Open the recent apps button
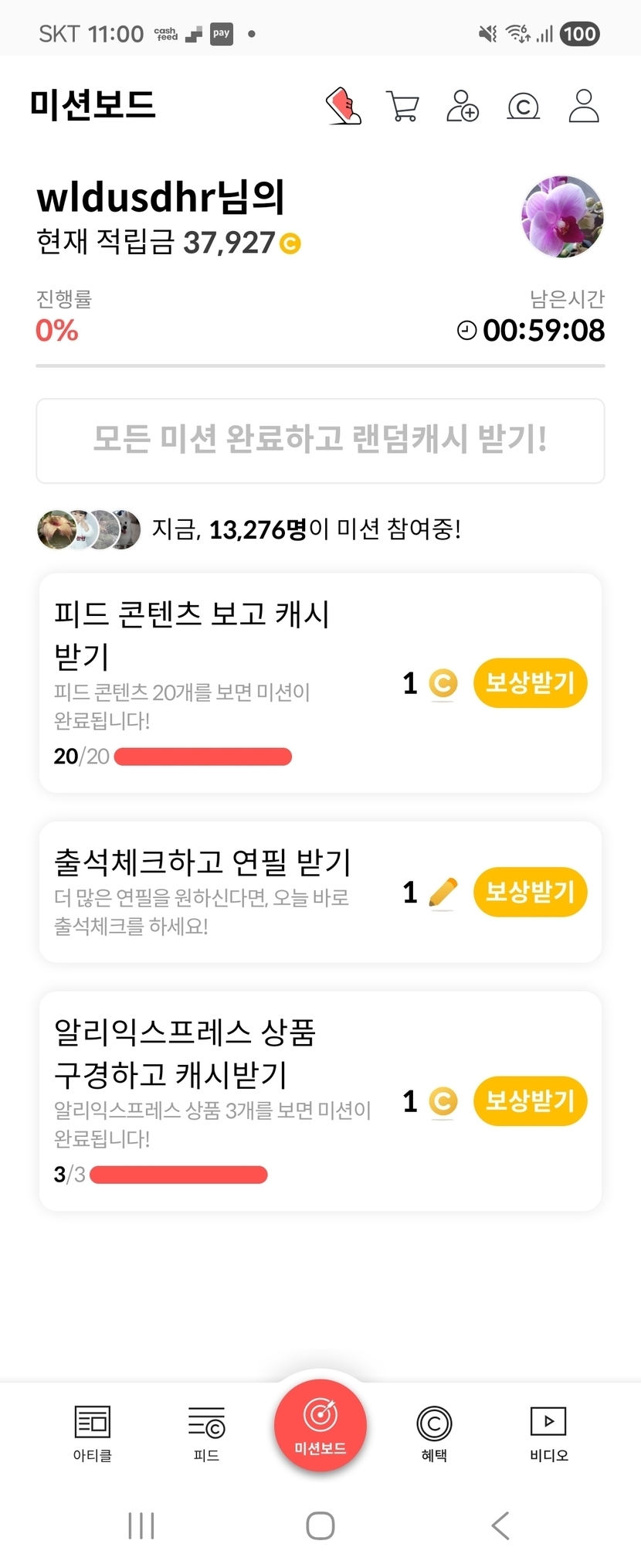Image resolution: width=641 pixels, height=1568 pixels. pyautogui.click(x=141, y=1525)
